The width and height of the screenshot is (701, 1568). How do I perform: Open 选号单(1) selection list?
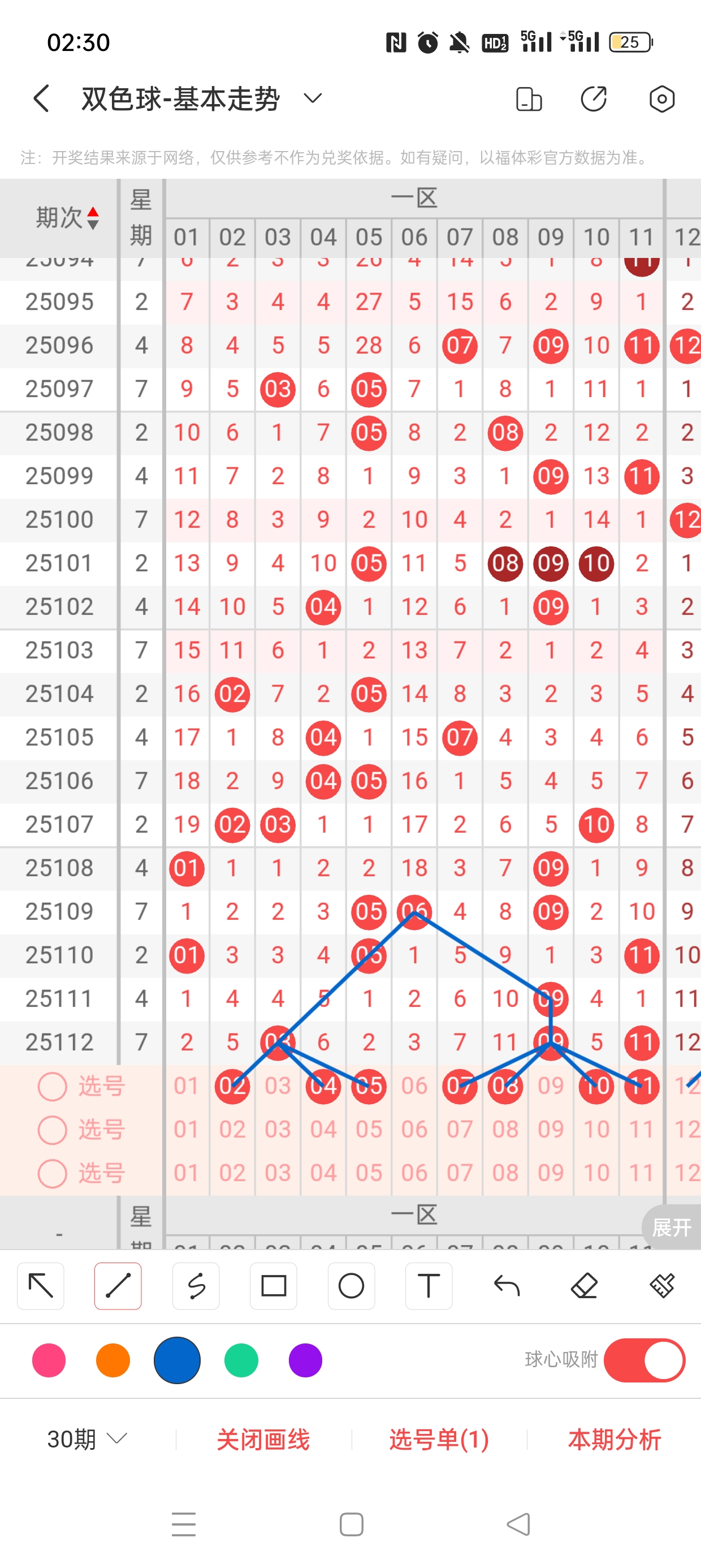pos(439,1439)
